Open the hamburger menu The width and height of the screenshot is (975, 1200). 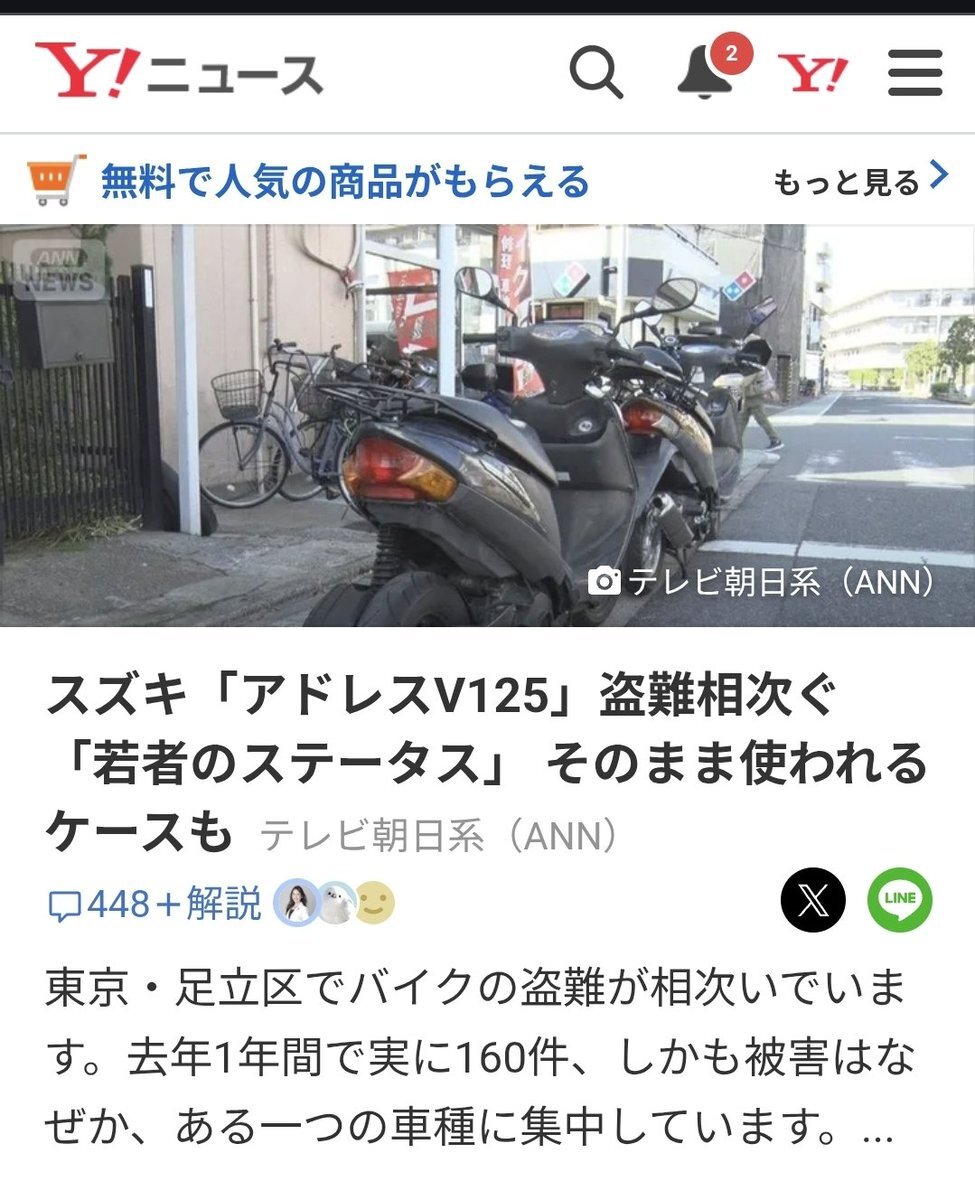pos(915,73)
